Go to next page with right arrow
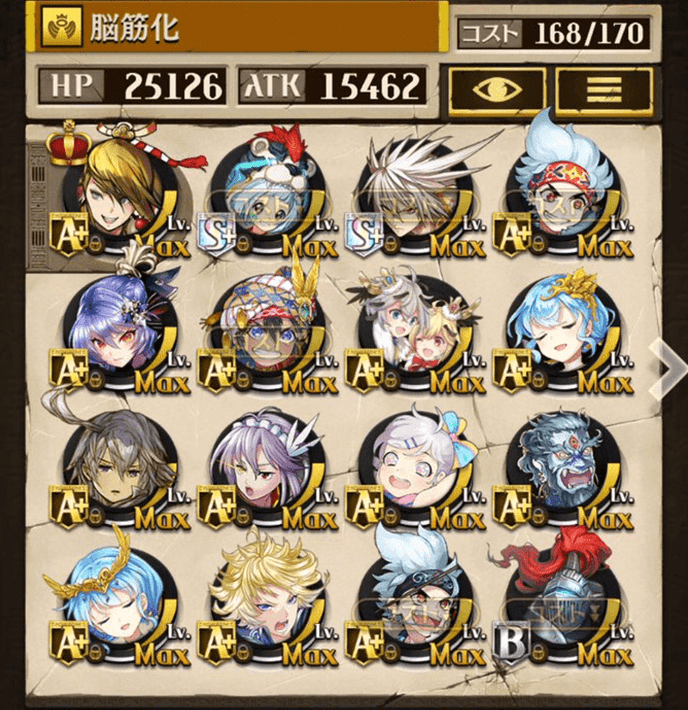688x710 pixels. click(x=667, y=365)
